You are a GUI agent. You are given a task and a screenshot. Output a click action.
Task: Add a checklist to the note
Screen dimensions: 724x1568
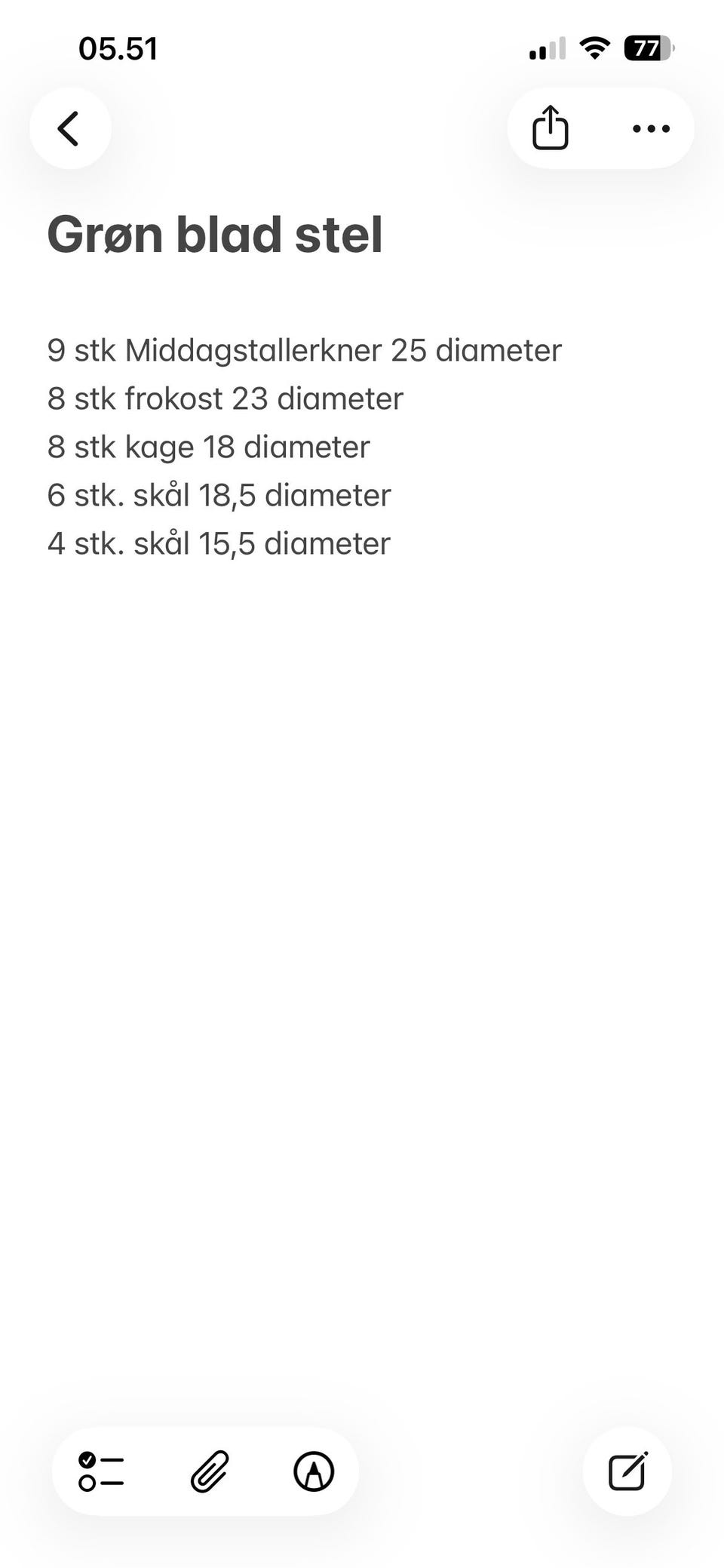click(x=101, y=1471)
